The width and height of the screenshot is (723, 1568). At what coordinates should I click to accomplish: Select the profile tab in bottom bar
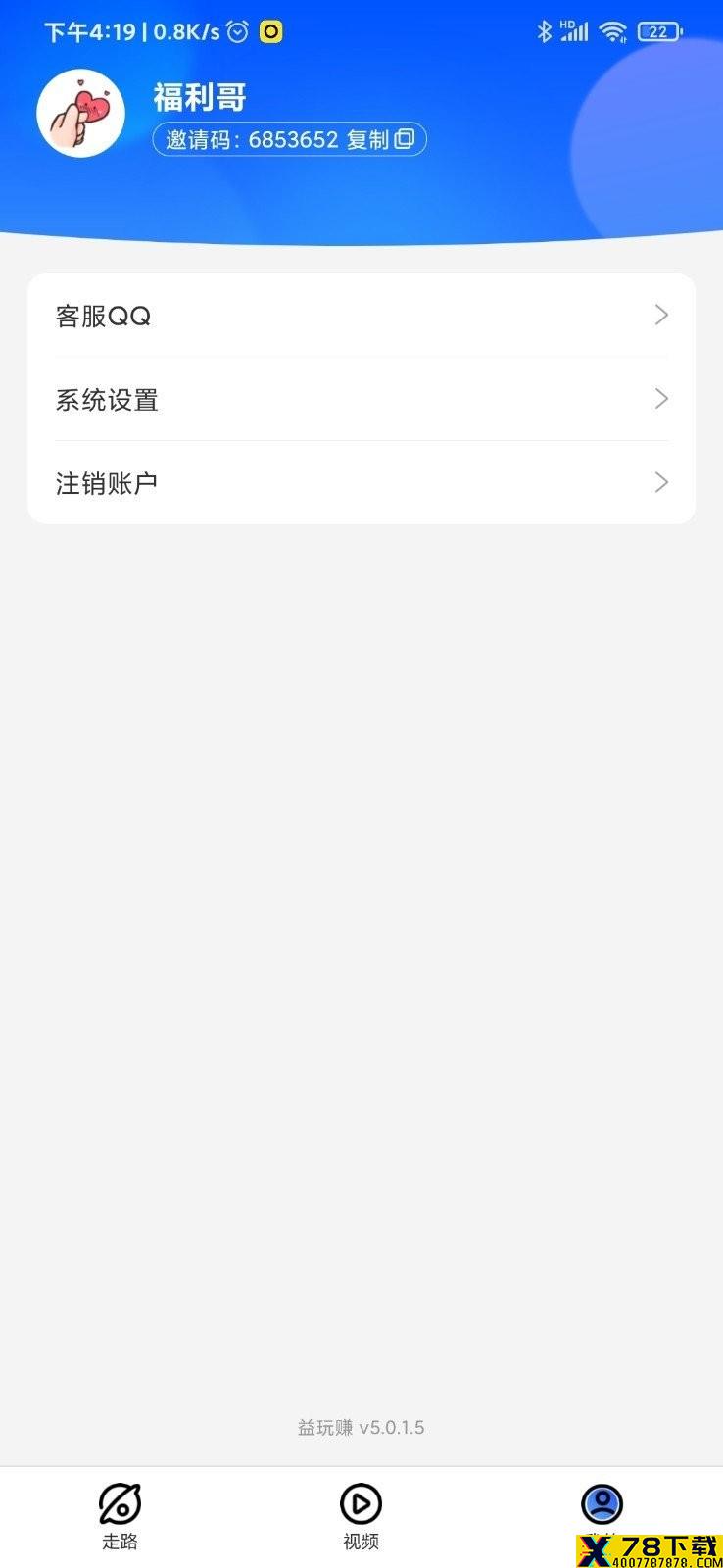click(x=602, y=1514)
